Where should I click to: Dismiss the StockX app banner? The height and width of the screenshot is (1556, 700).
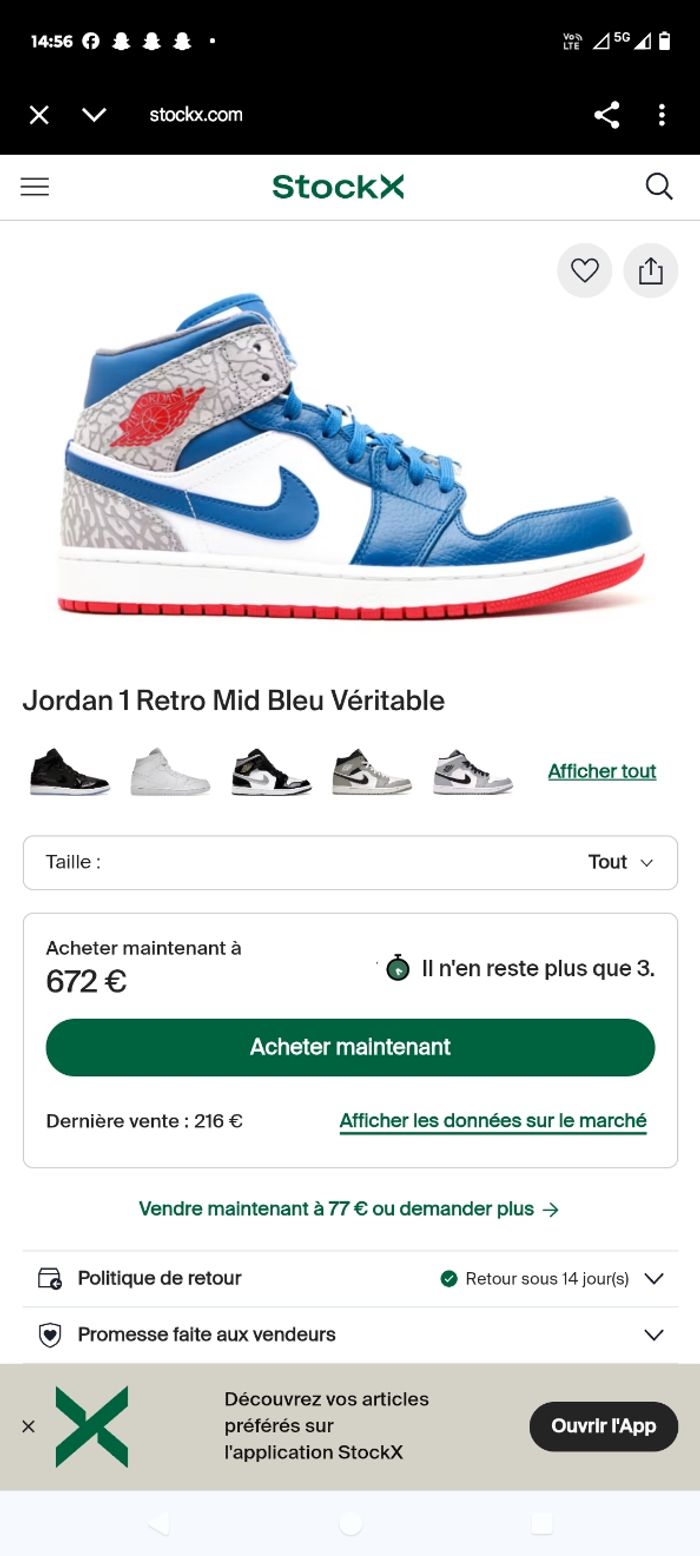28,1426
